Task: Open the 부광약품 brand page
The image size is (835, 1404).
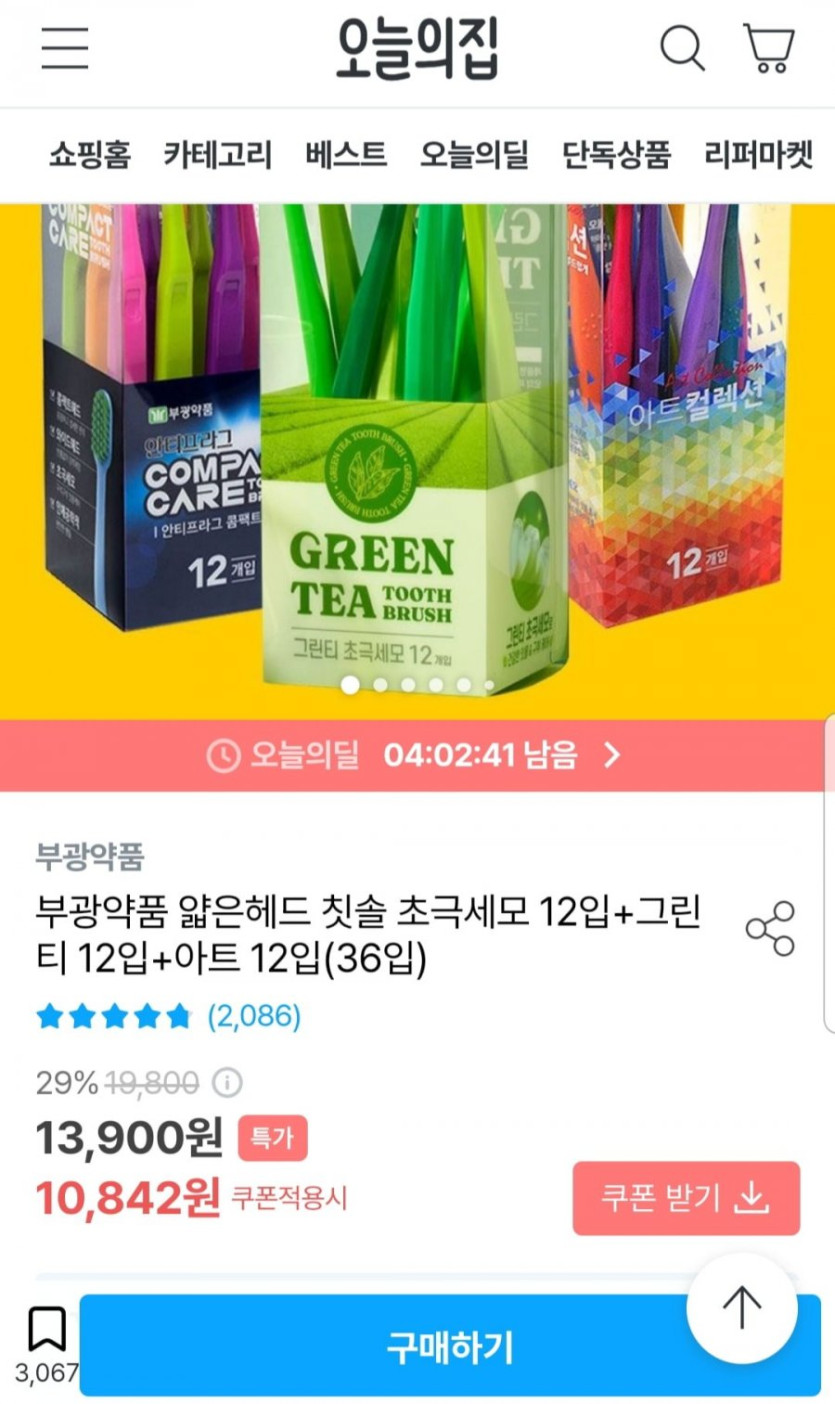Action: 90,857
